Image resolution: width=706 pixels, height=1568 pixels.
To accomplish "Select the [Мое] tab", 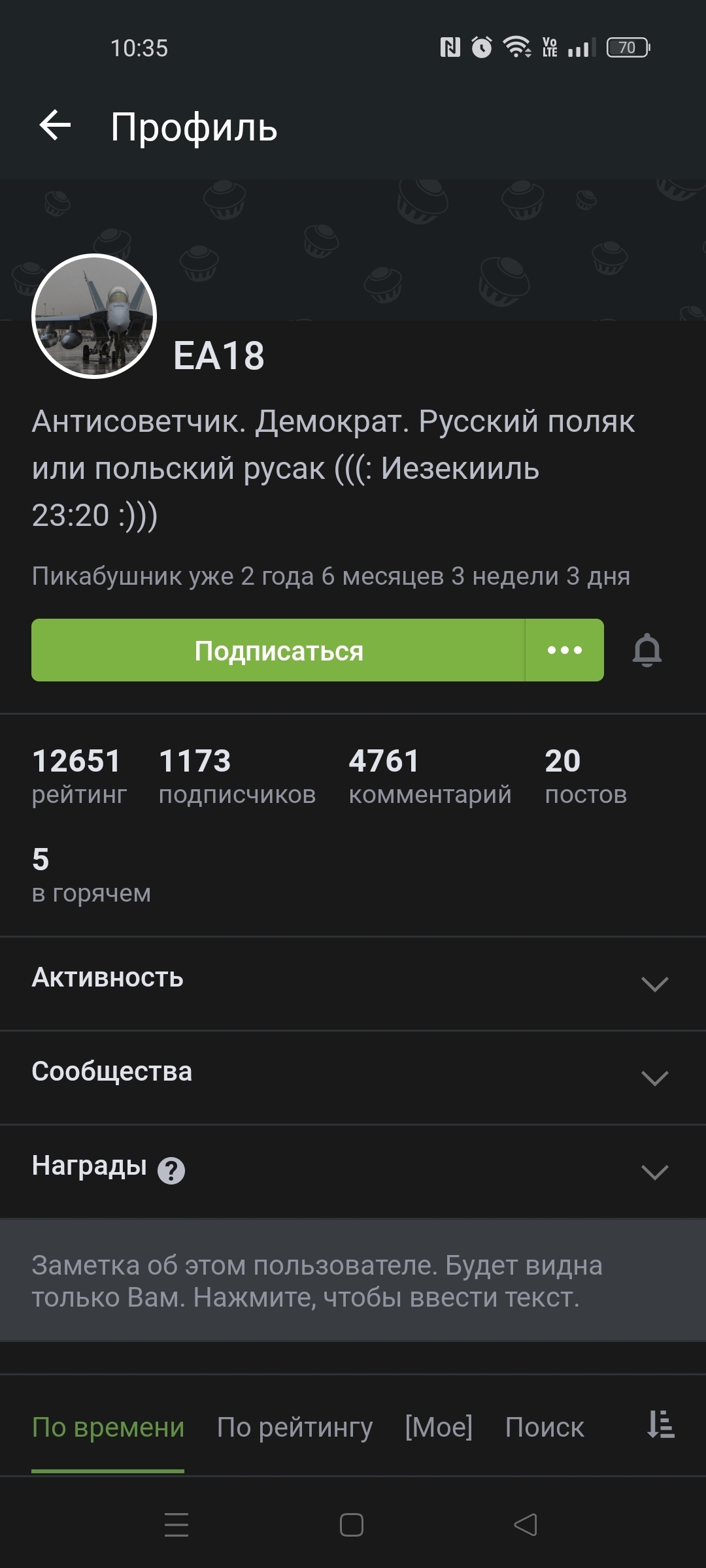I will [x=439, y=1428].
